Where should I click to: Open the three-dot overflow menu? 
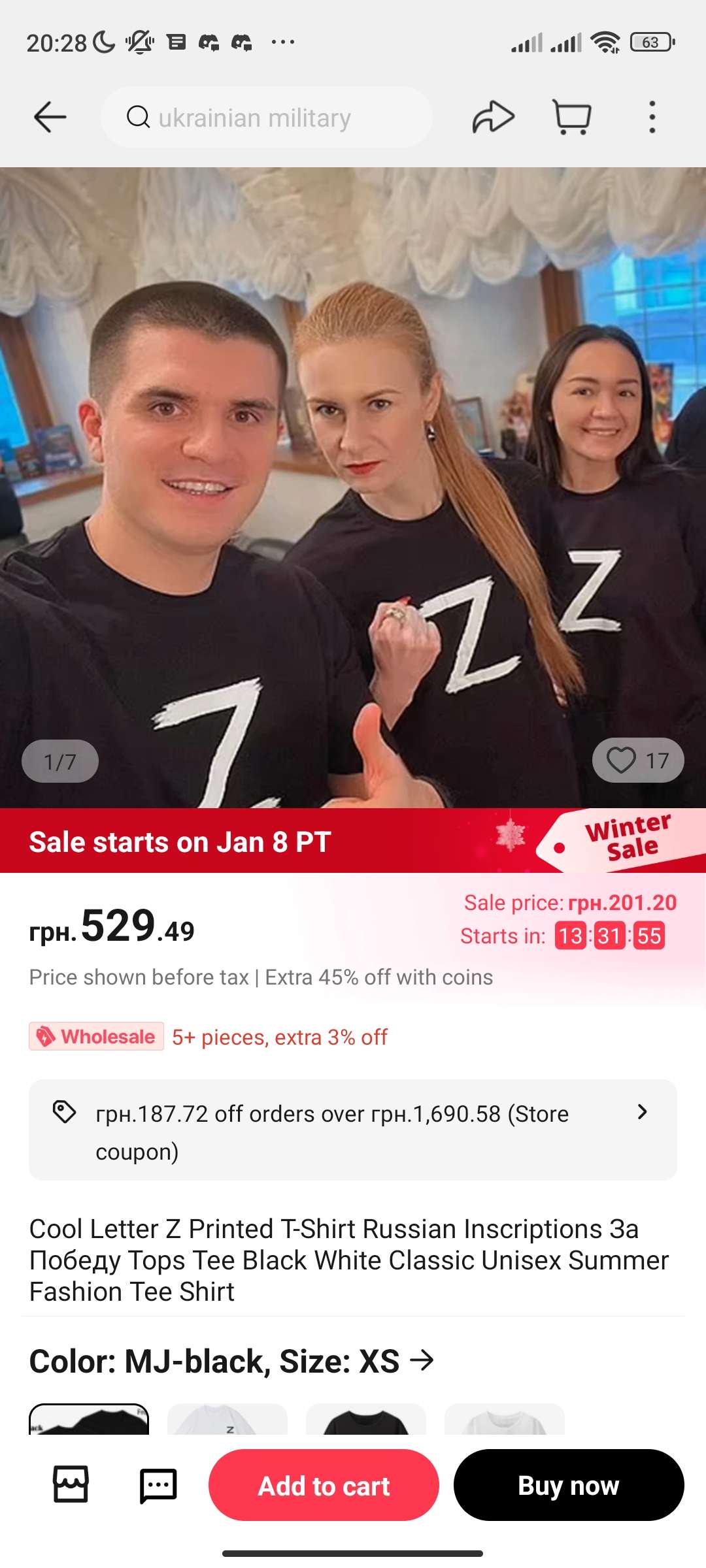[x=652, y=118]
